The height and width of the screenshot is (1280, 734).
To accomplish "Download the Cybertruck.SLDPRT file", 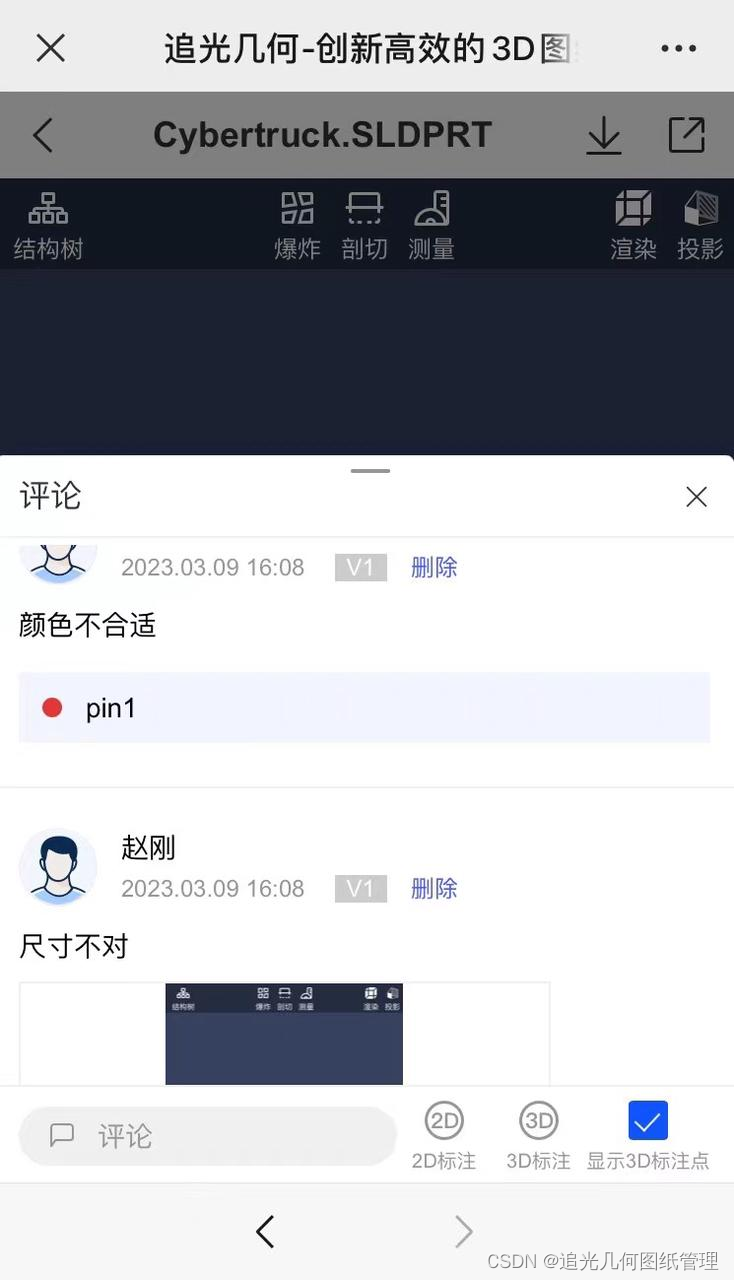I will click(604, 135).
